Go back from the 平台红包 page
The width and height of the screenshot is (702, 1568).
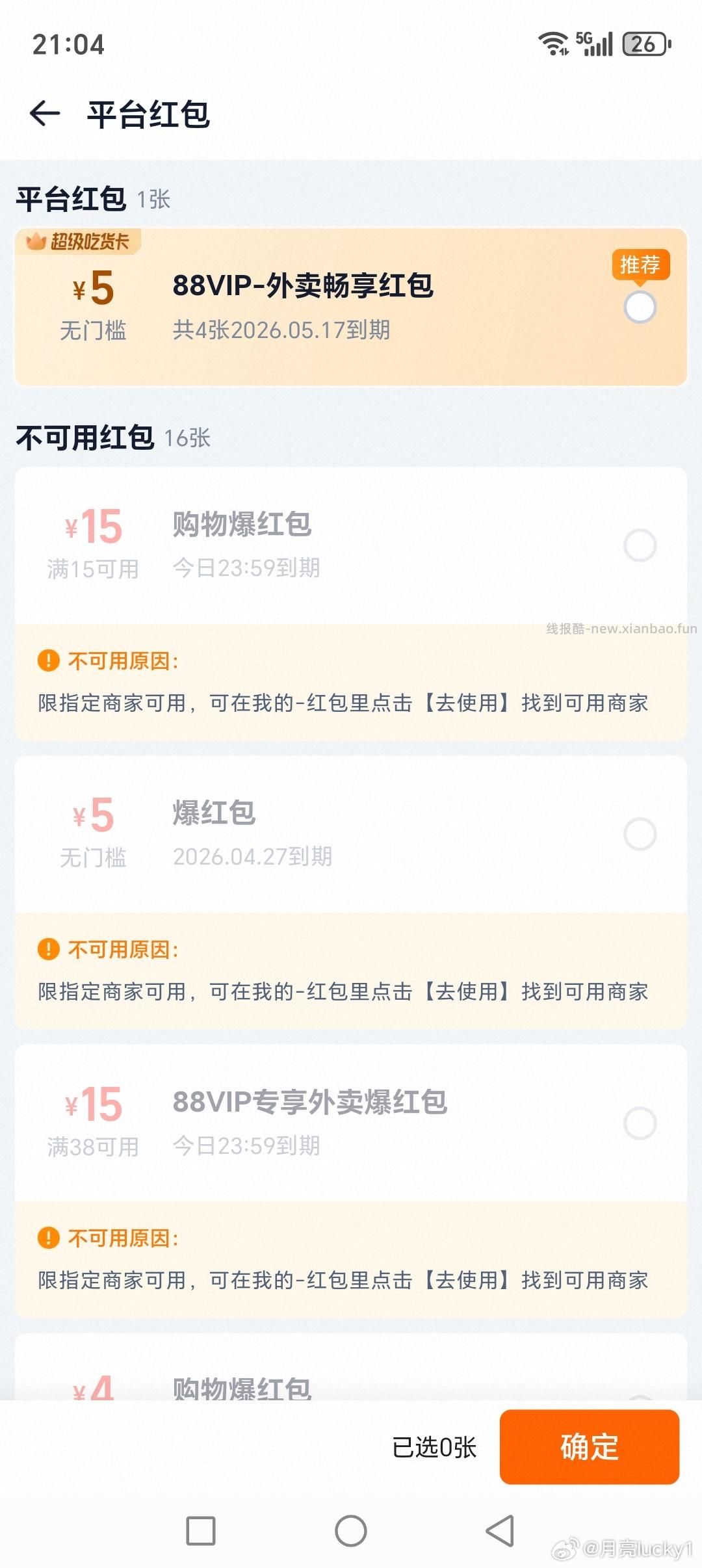point(45,114)
